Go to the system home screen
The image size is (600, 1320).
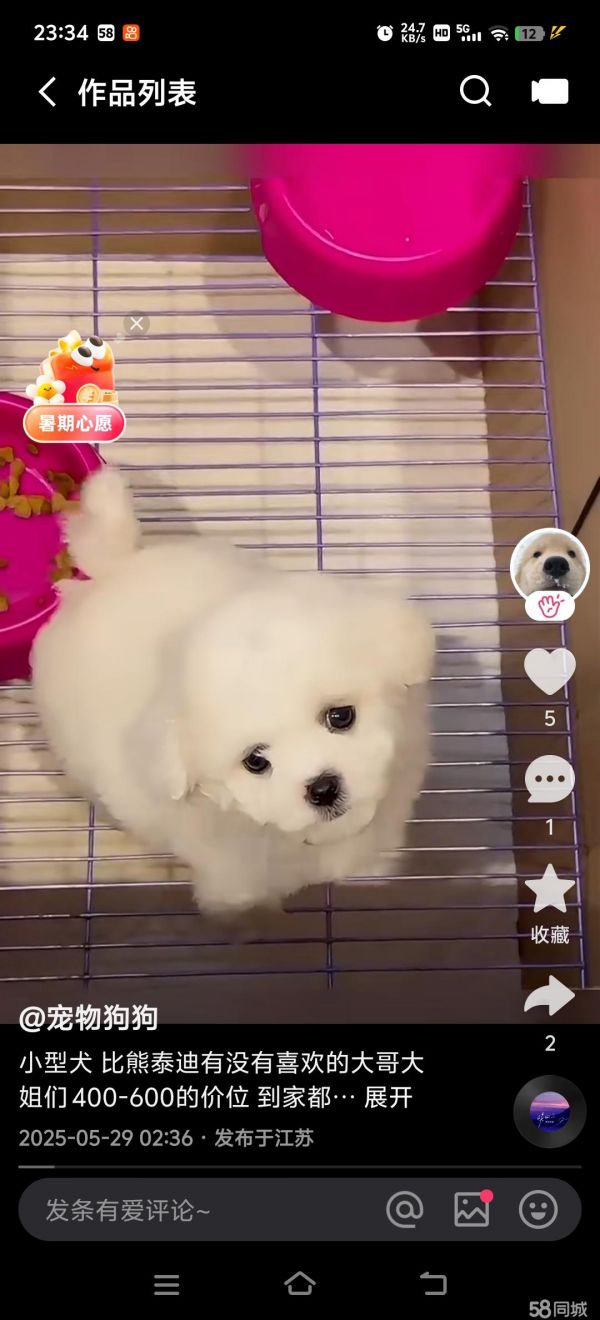(299, 1284)
